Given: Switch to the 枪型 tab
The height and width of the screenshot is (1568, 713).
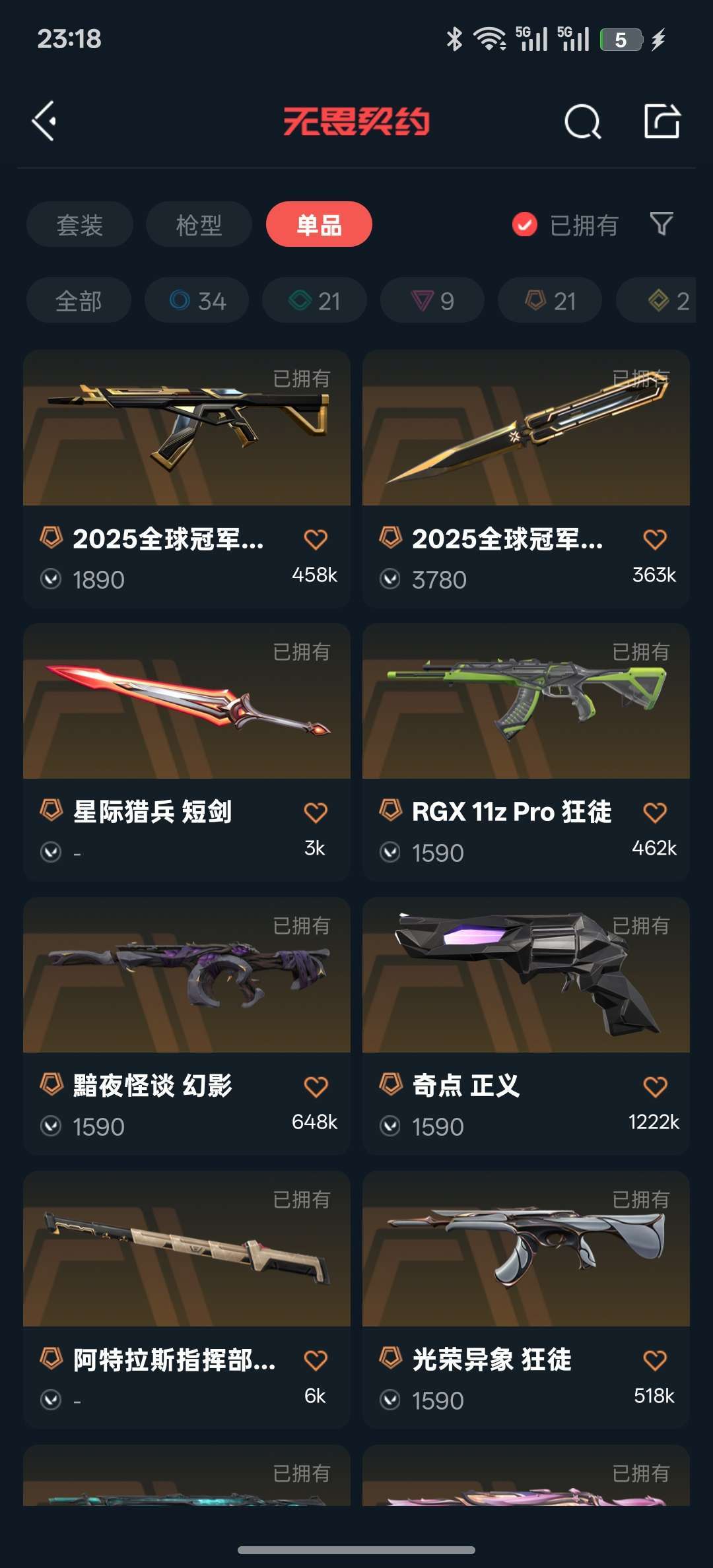Looking at the screenshot, I should [x=199, y=225].
